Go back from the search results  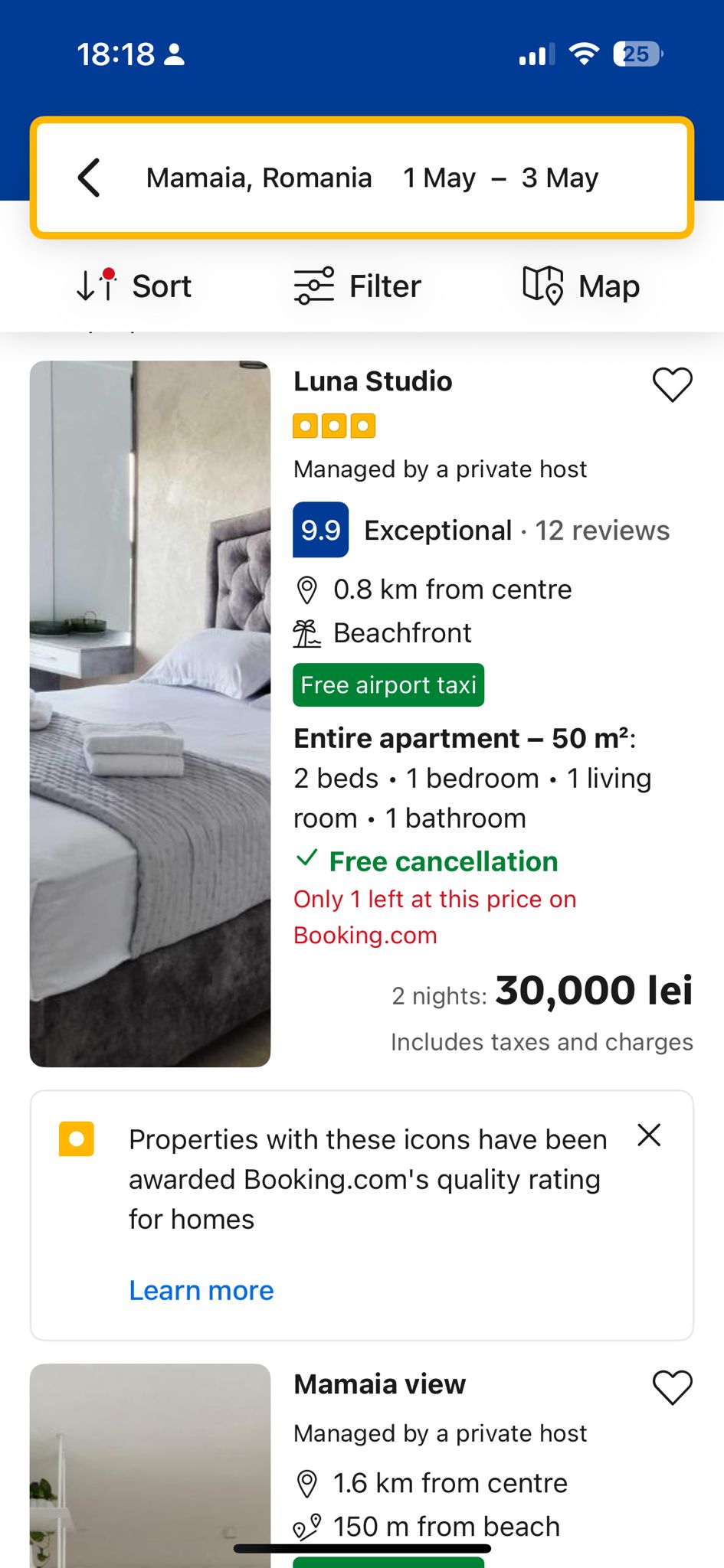coord(90,178)
